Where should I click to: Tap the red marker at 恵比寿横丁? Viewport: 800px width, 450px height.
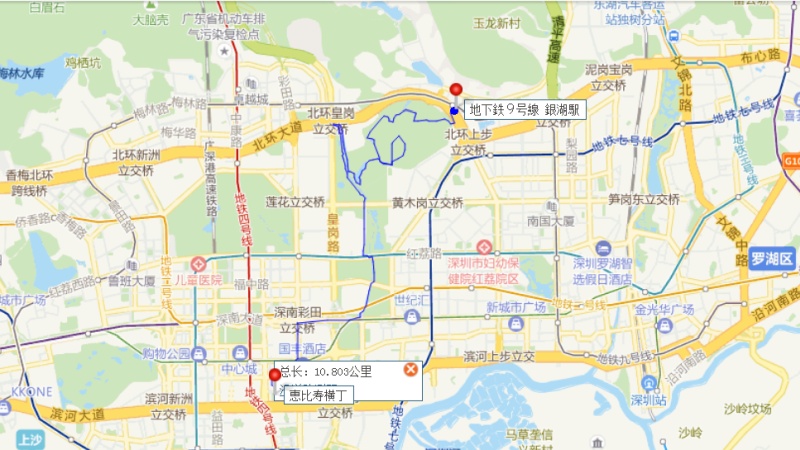tap(275, 375)
